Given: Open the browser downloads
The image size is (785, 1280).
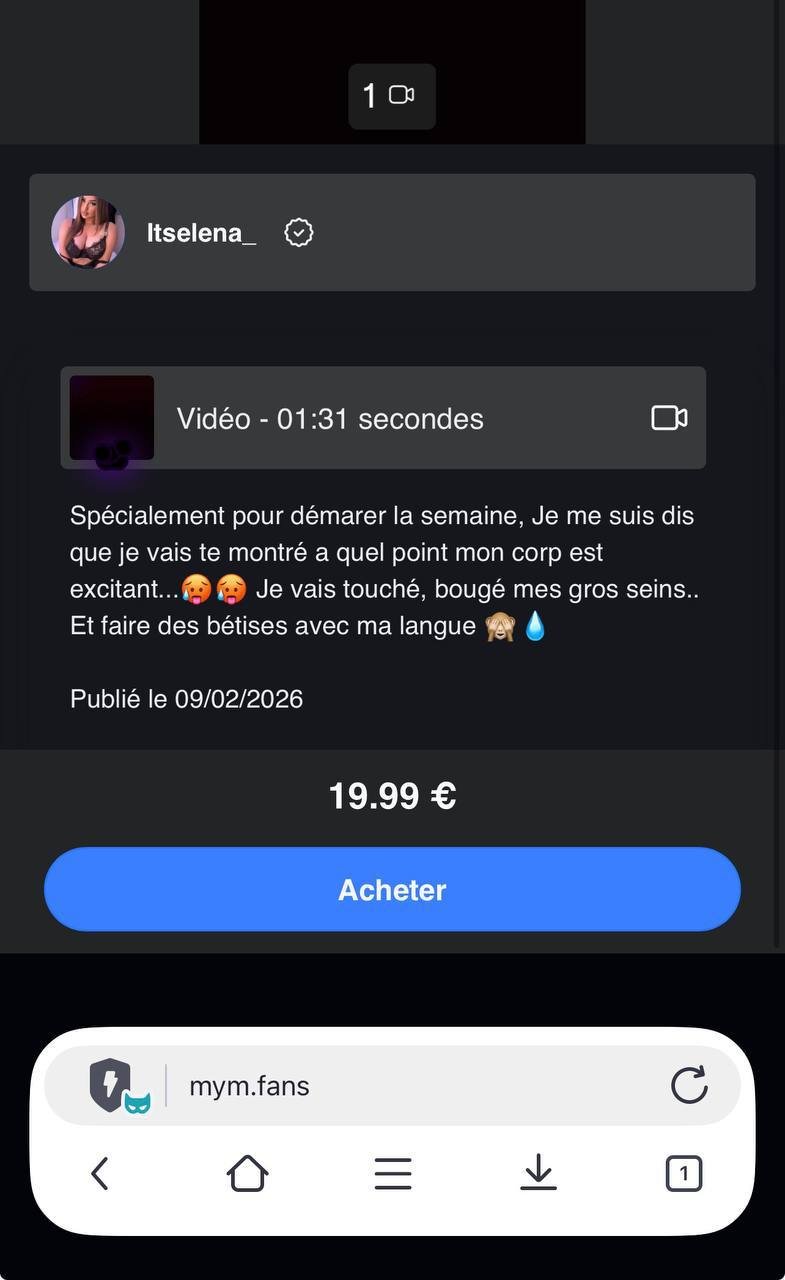Looking at the screenshot, I should click(538, 1173).
